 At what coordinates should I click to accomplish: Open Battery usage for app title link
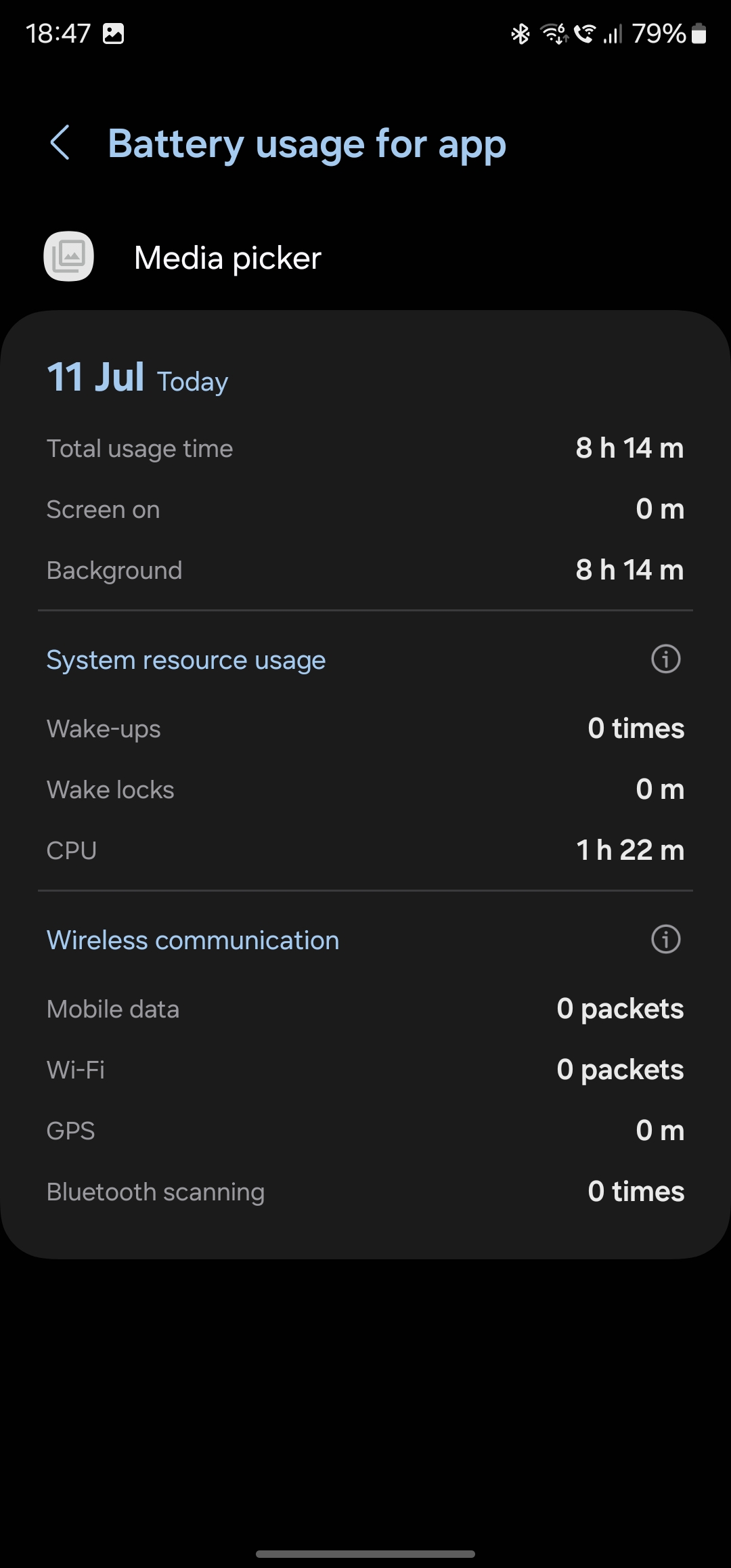tap(308, 144)
